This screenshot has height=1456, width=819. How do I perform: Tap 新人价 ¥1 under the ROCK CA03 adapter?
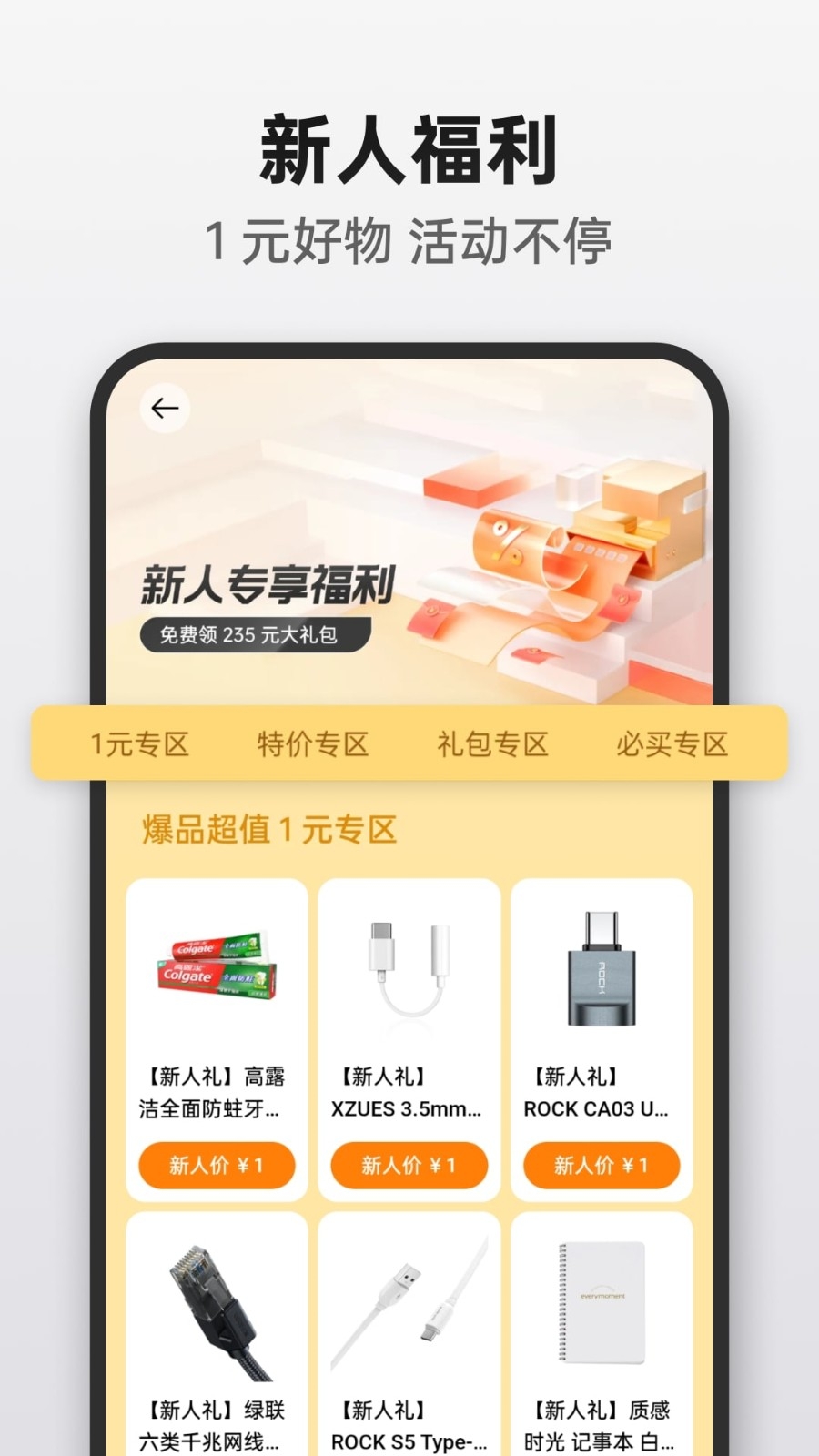point(602,1166)
